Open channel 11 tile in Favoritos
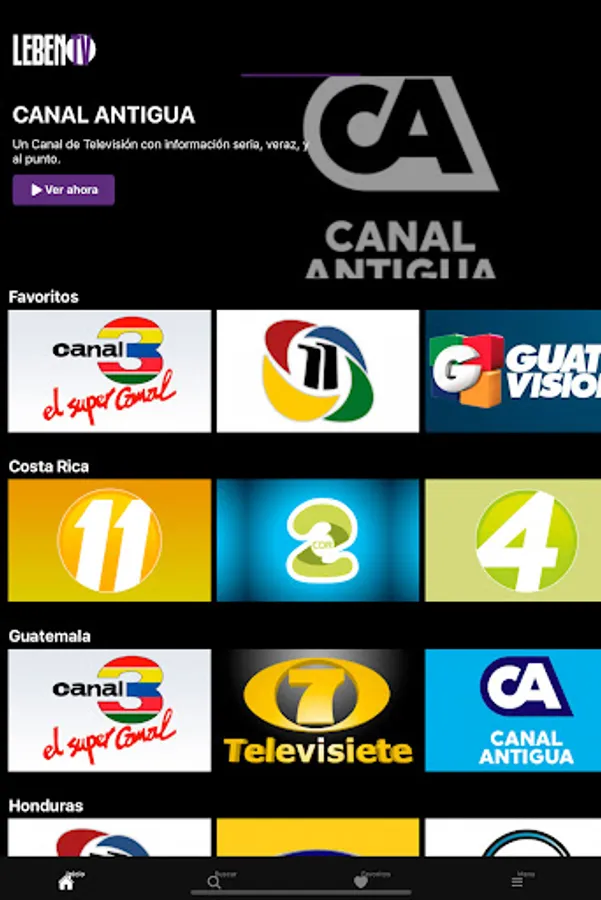 click(318, 371)
